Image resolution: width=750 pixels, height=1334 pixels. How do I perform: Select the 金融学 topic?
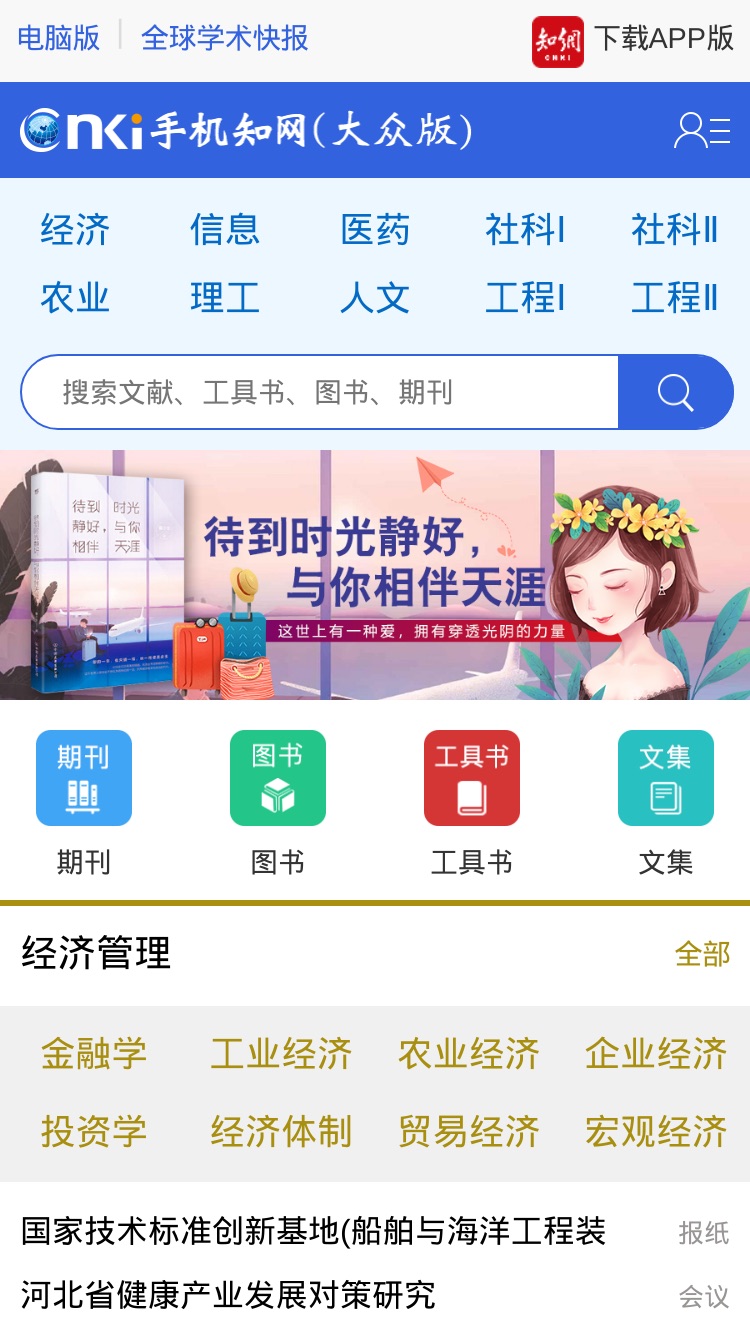[94, 1053]
